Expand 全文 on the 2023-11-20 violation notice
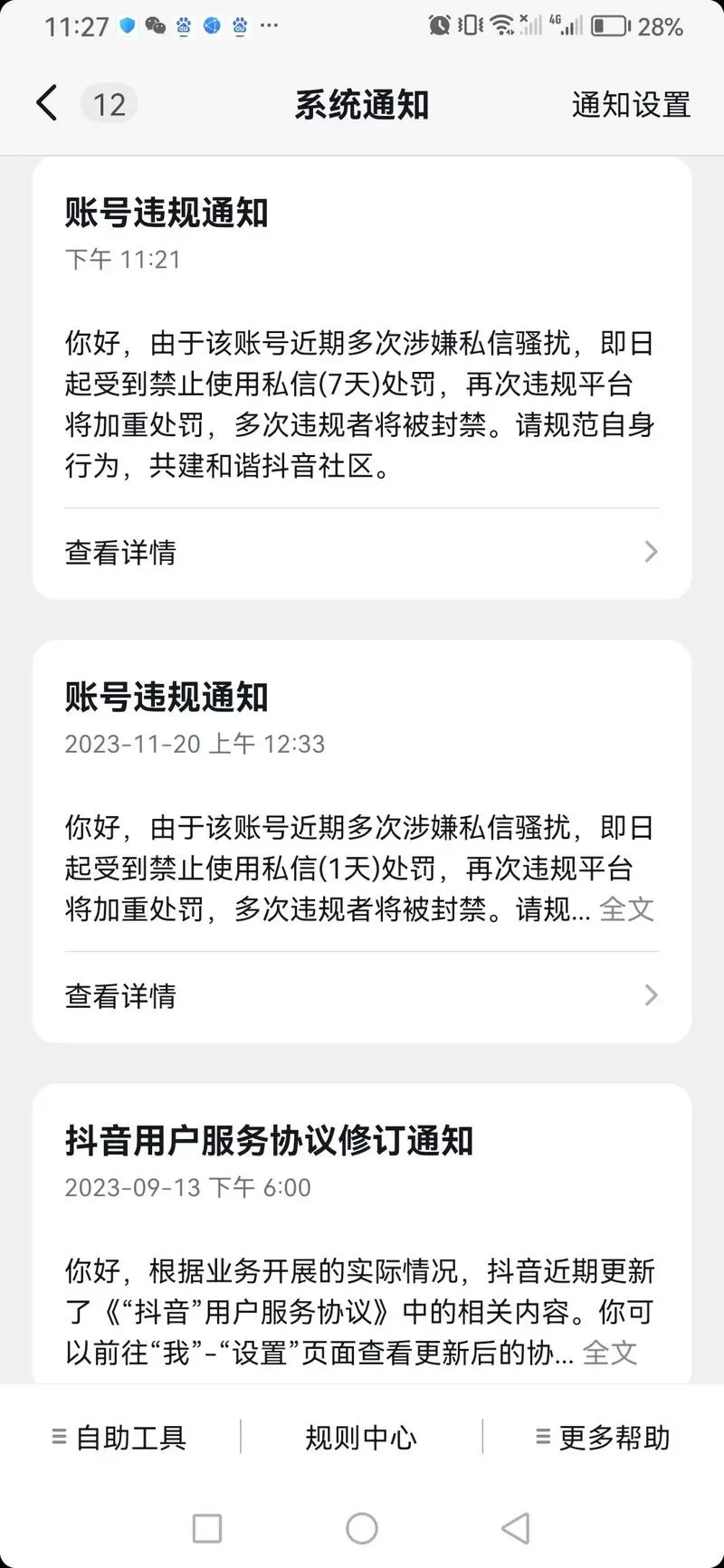The height and width of the screenshot is (1568, 724). [628, 910]
